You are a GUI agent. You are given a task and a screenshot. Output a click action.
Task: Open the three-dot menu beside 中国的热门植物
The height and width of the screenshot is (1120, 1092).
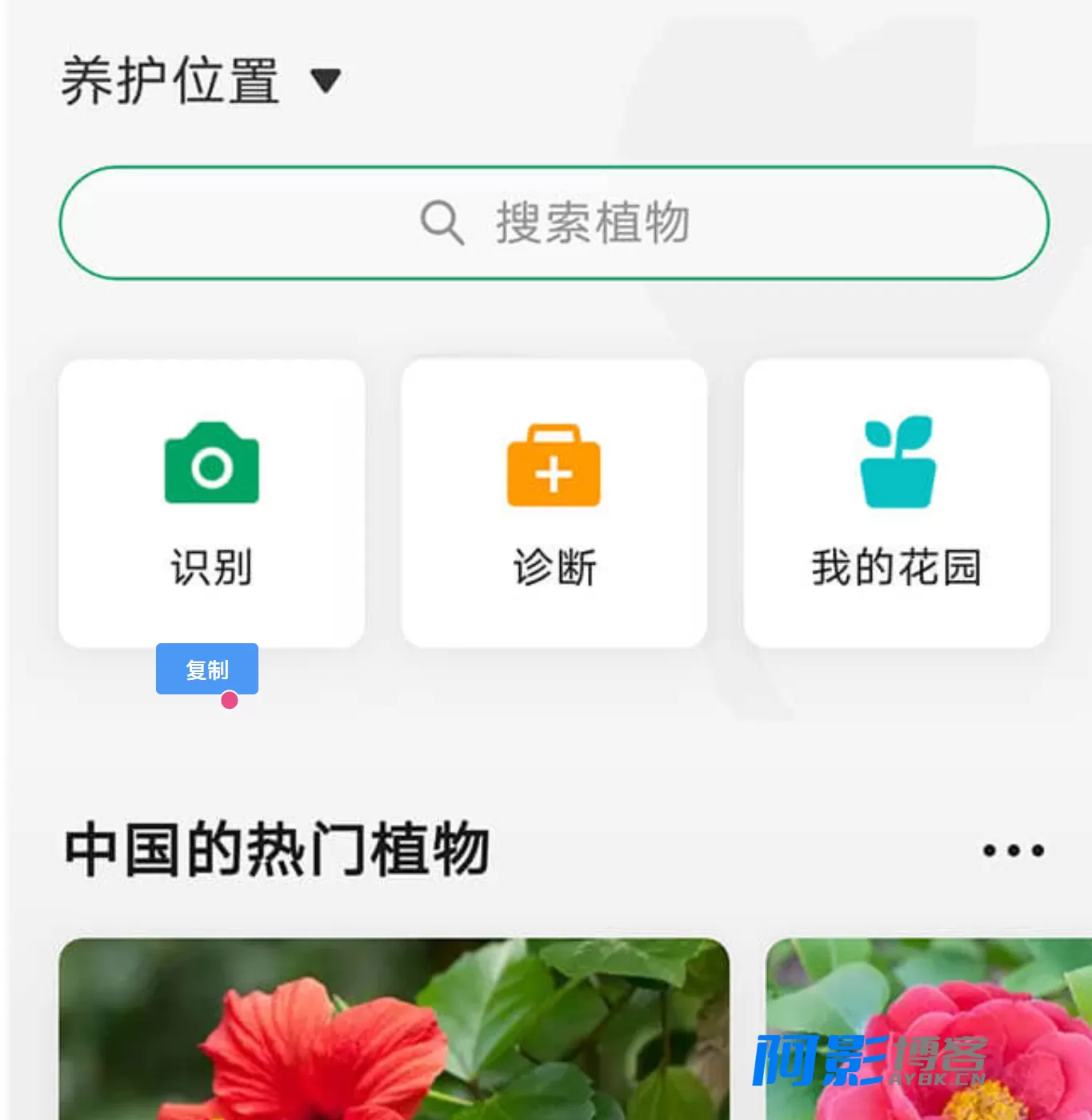[1014, 850]
